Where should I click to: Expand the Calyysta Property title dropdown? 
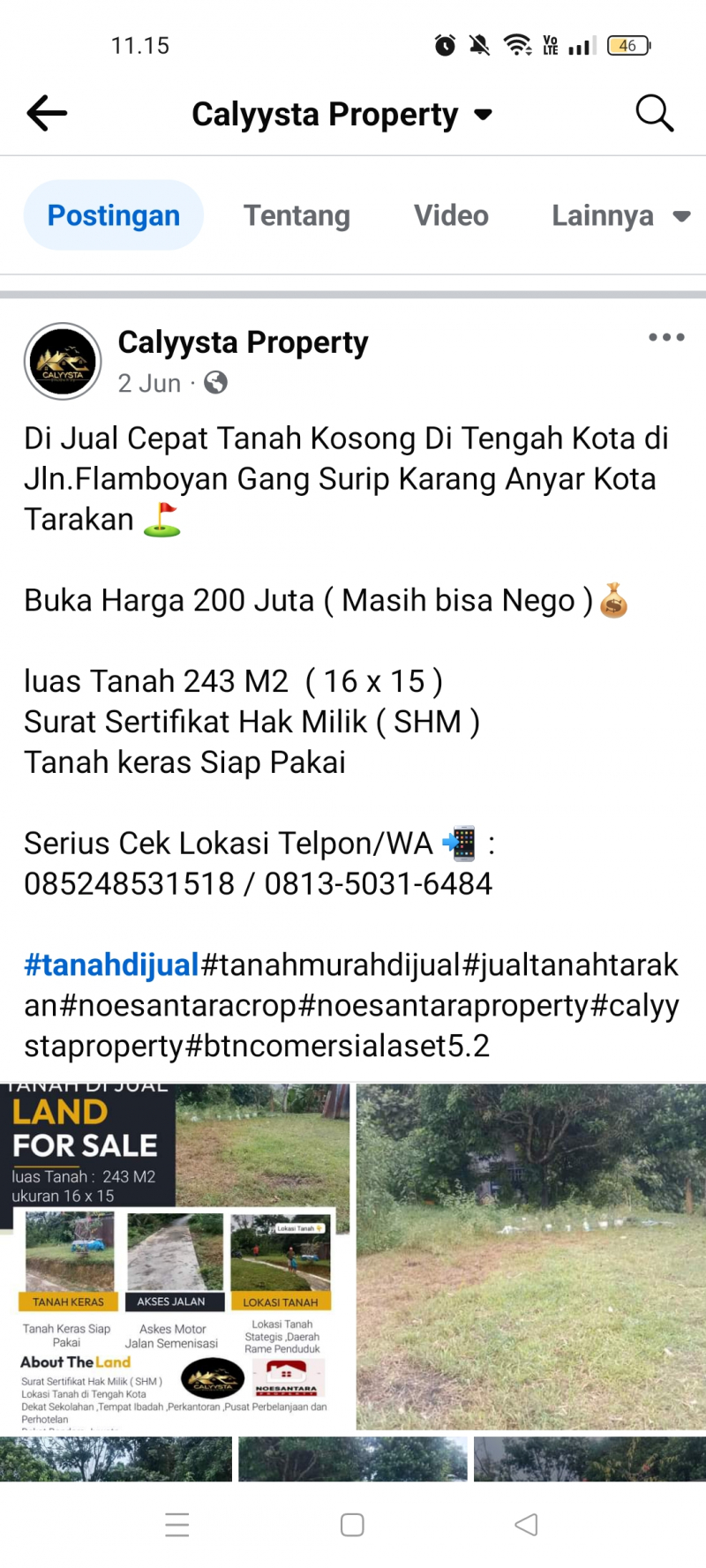tap(482, 115)
